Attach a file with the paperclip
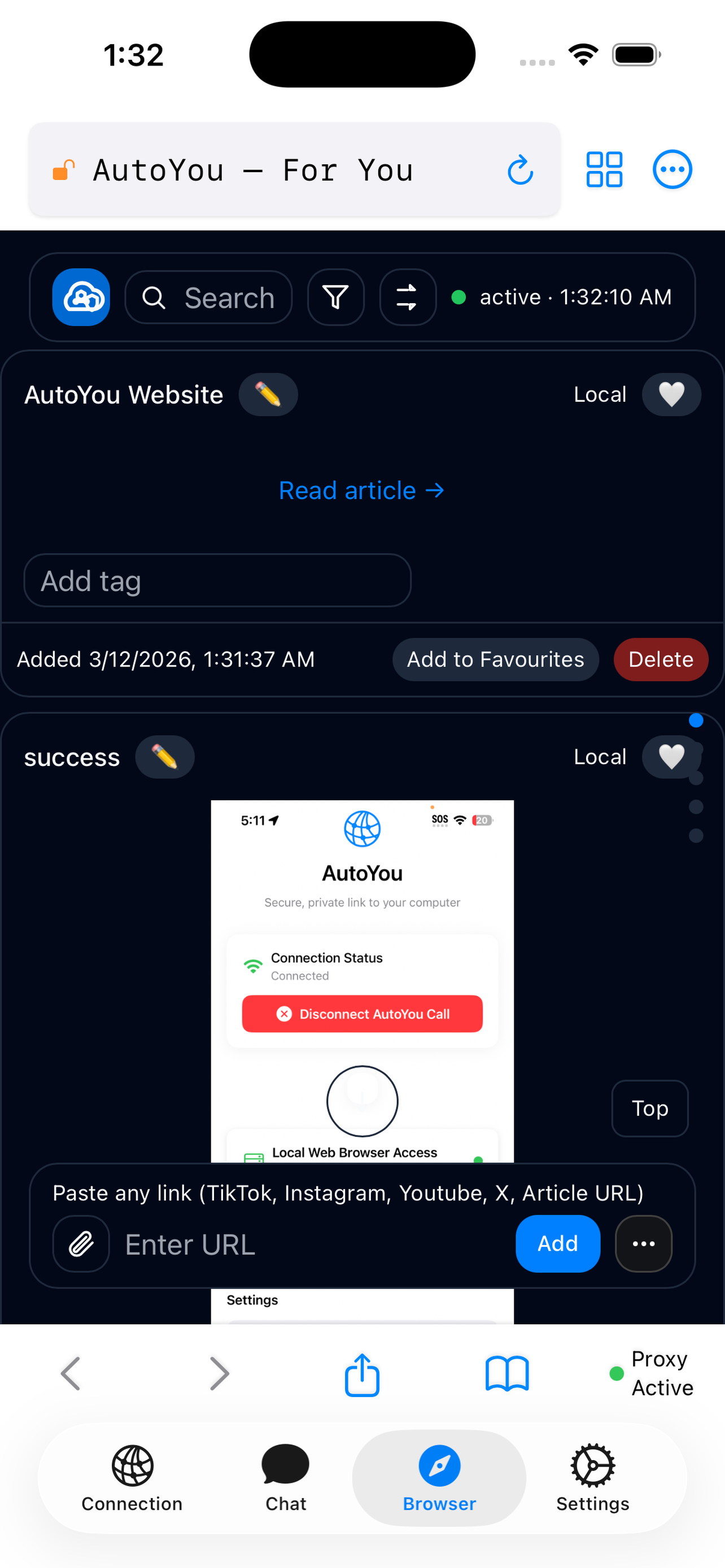 [x=81, y=1243]
